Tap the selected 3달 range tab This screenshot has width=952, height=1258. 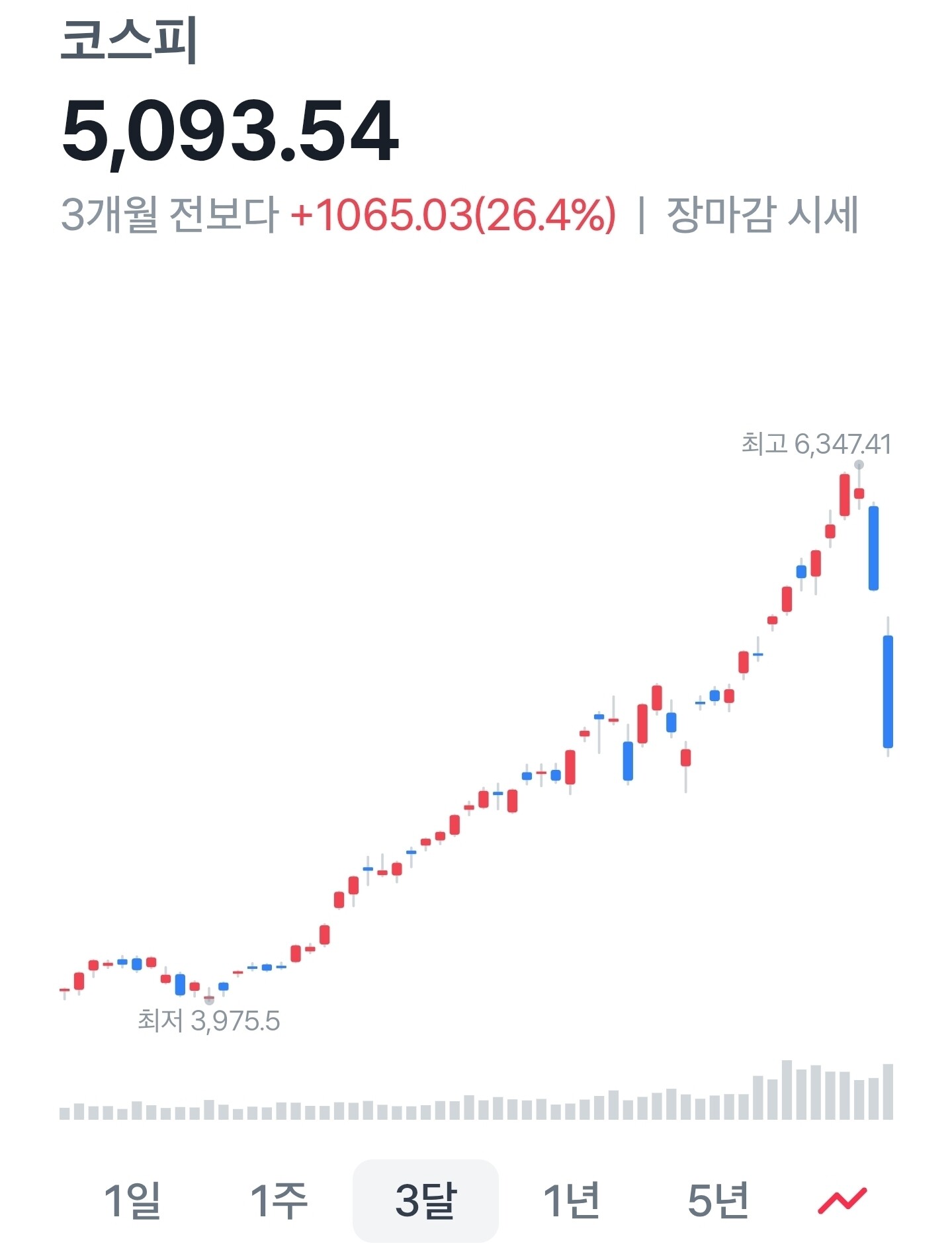click(425, 1200)
